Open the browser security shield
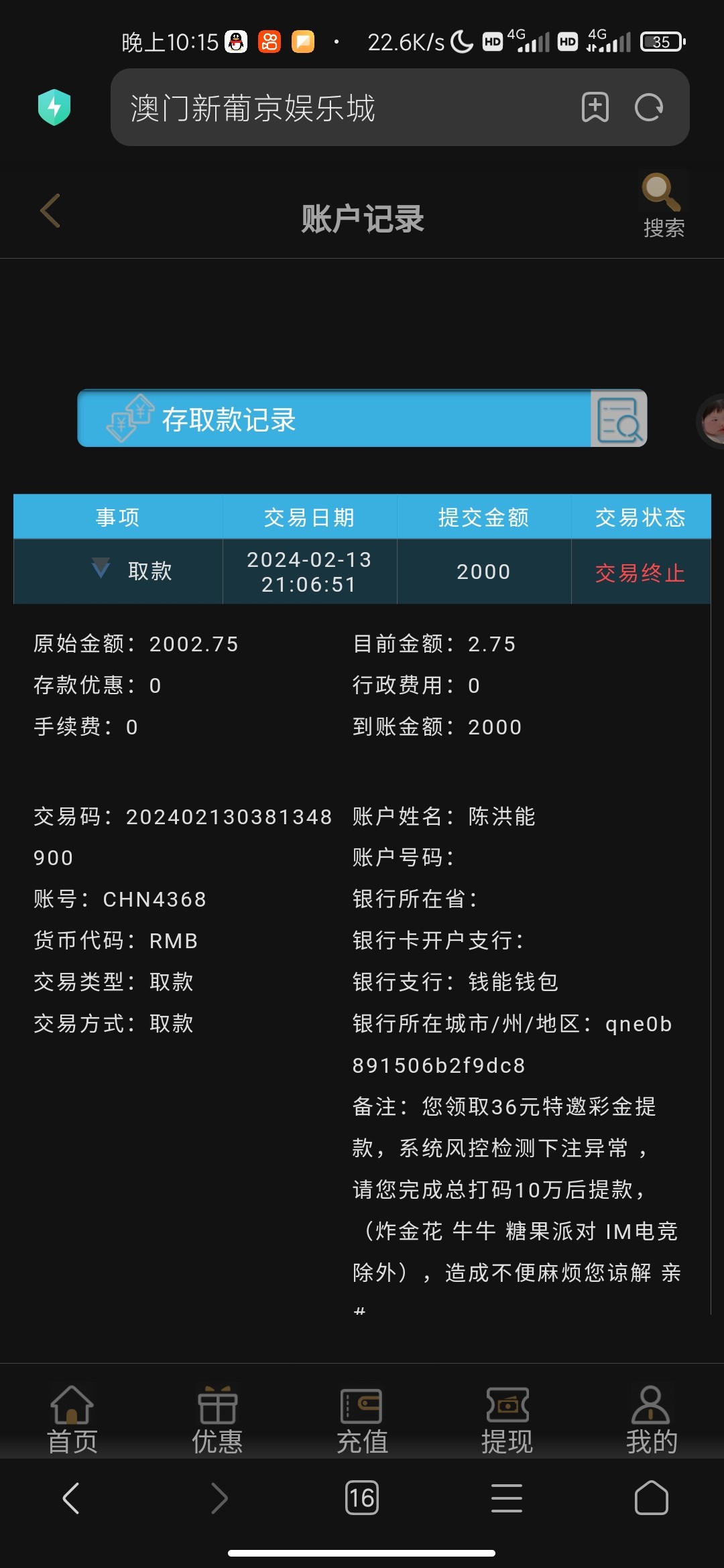Viewport: 724px width, 1568px height. tap(54, 107)
